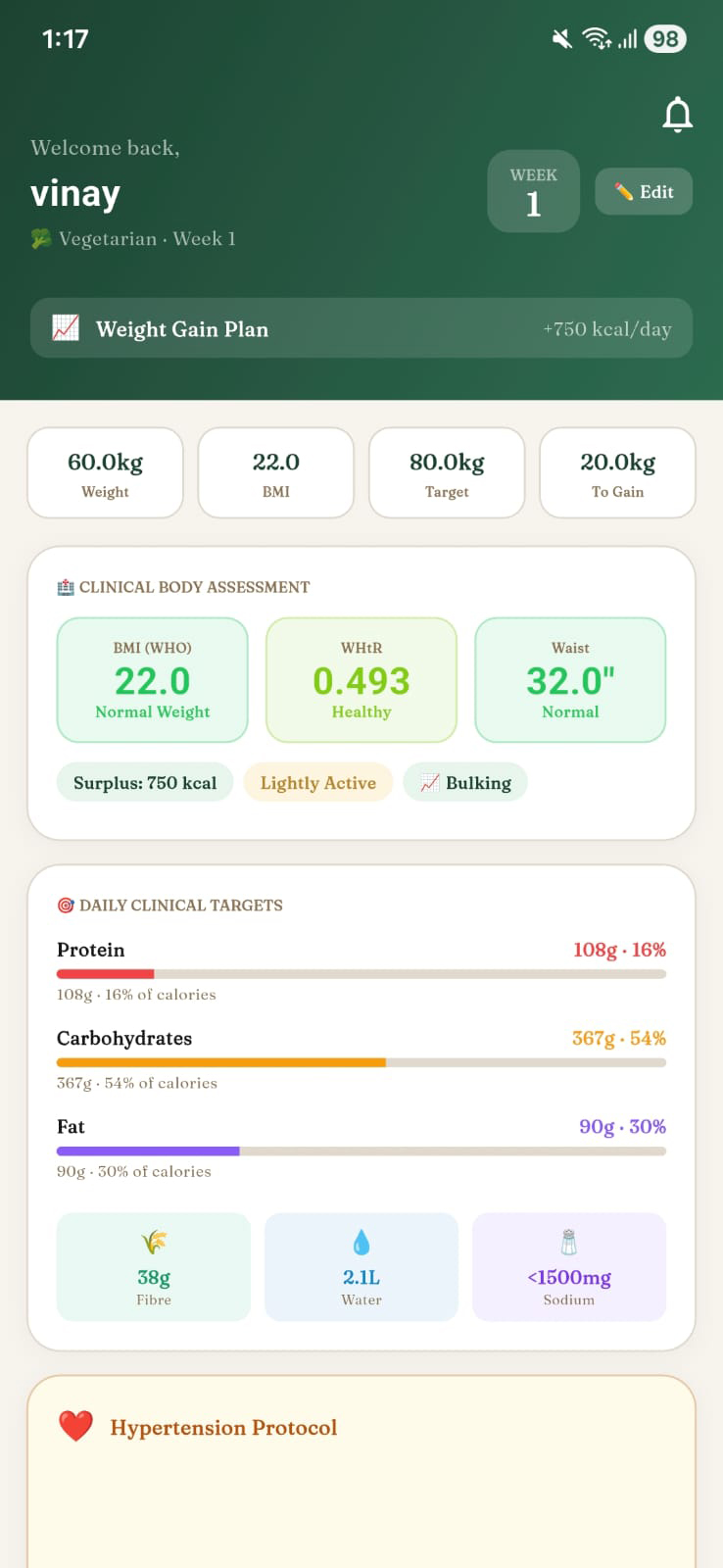The height and width of the screenshot is (1568, 723).
Task: Tap the Edit profile button
Action: (644, 191)
